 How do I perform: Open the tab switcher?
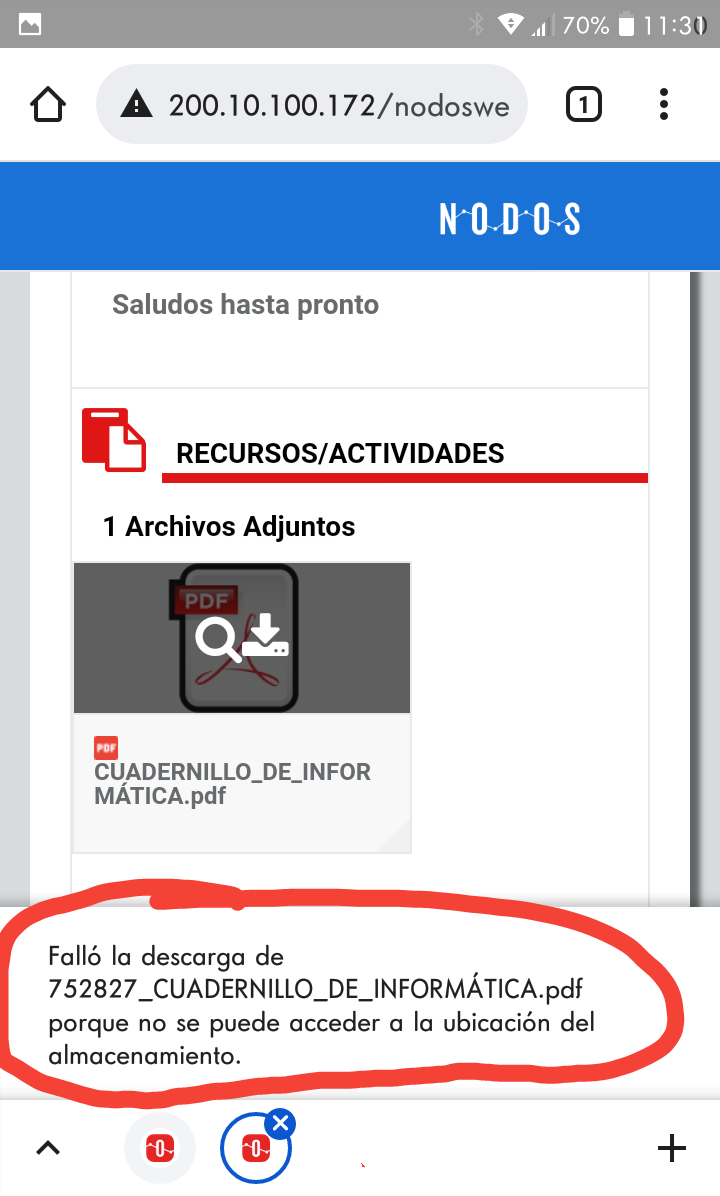coord(584,105)
